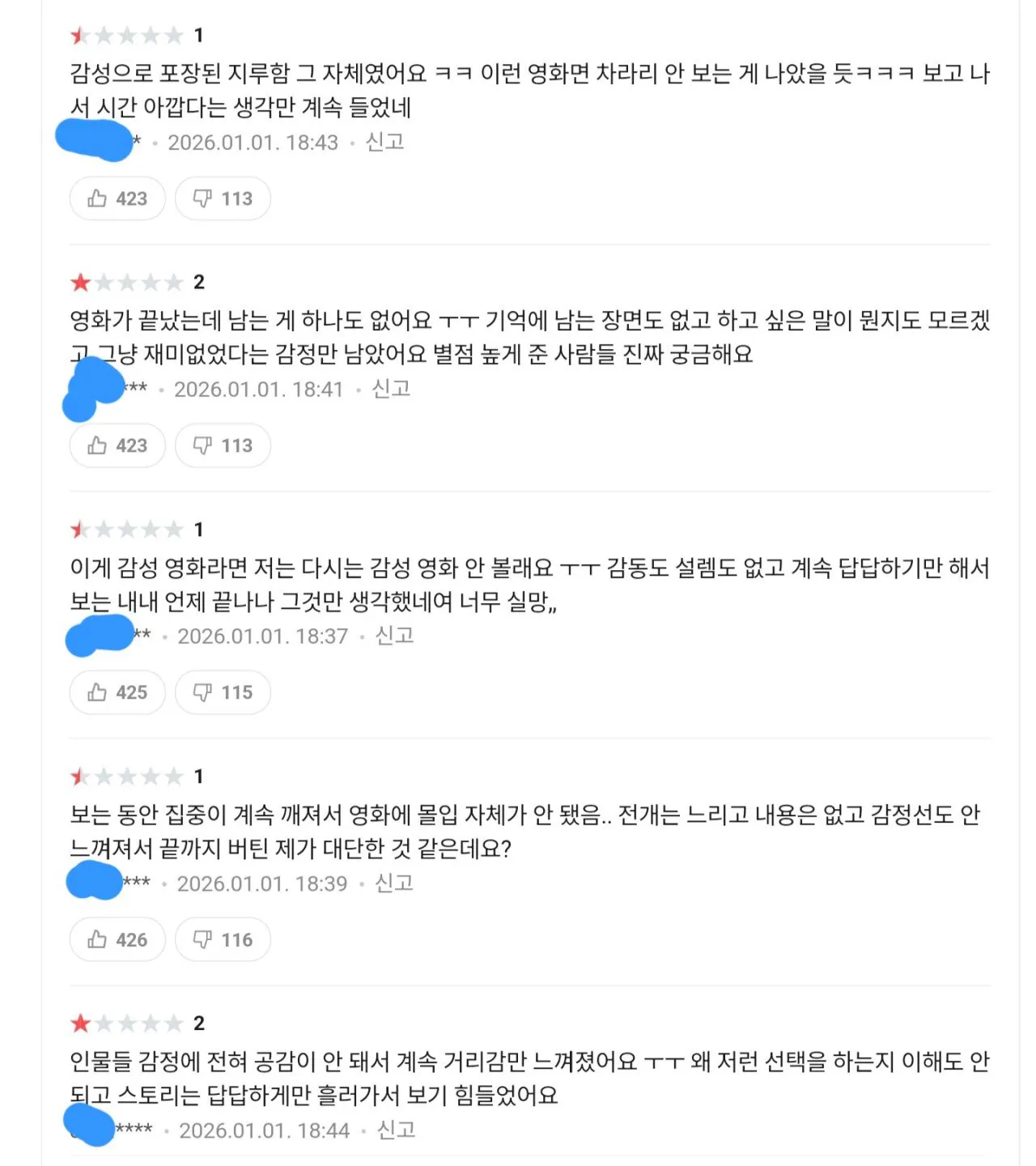Tap 신고 on the 18:39 review
This screenshot has width=1036, height=1166.
coord(394,883)
